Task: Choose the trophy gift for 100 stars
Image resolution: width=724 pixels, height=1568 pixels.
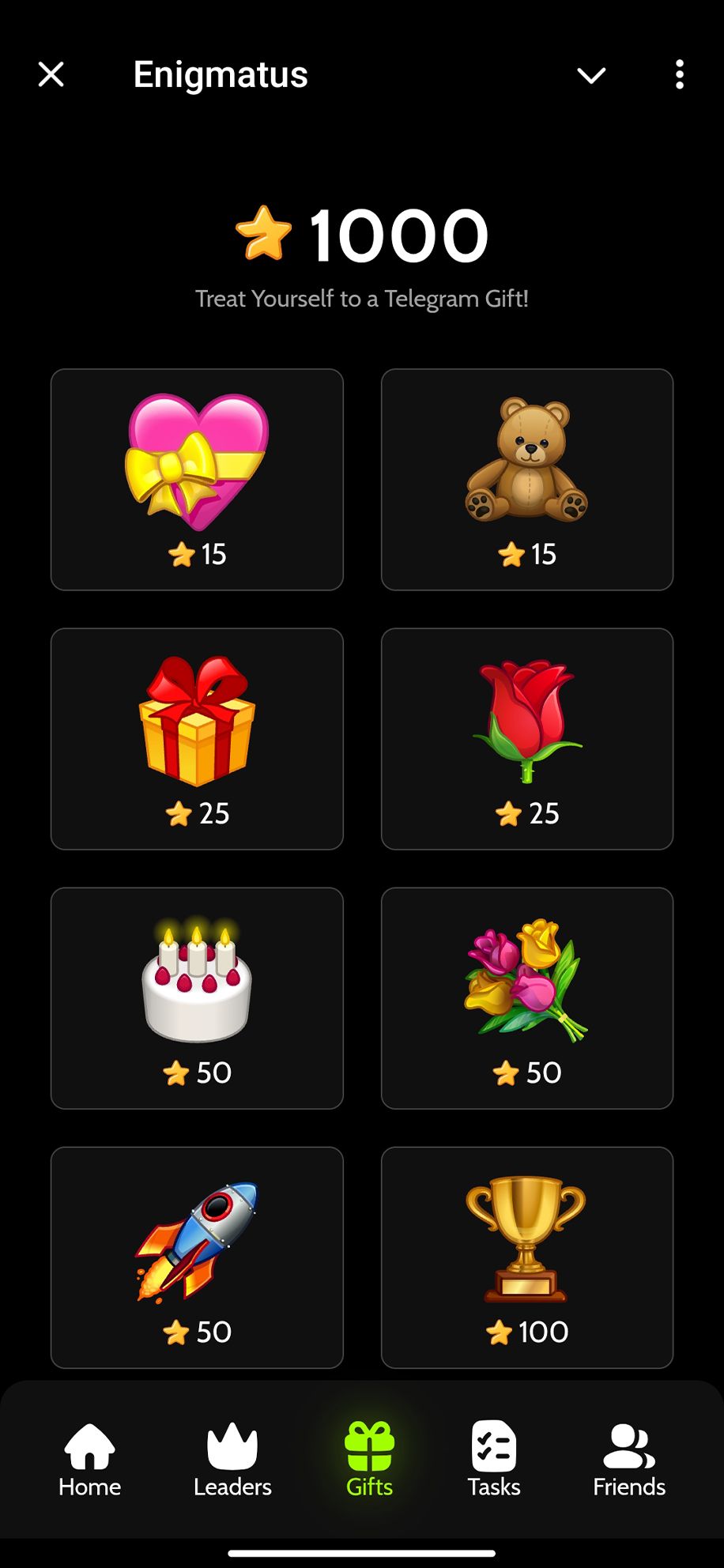Action: tap(526, 1257)
